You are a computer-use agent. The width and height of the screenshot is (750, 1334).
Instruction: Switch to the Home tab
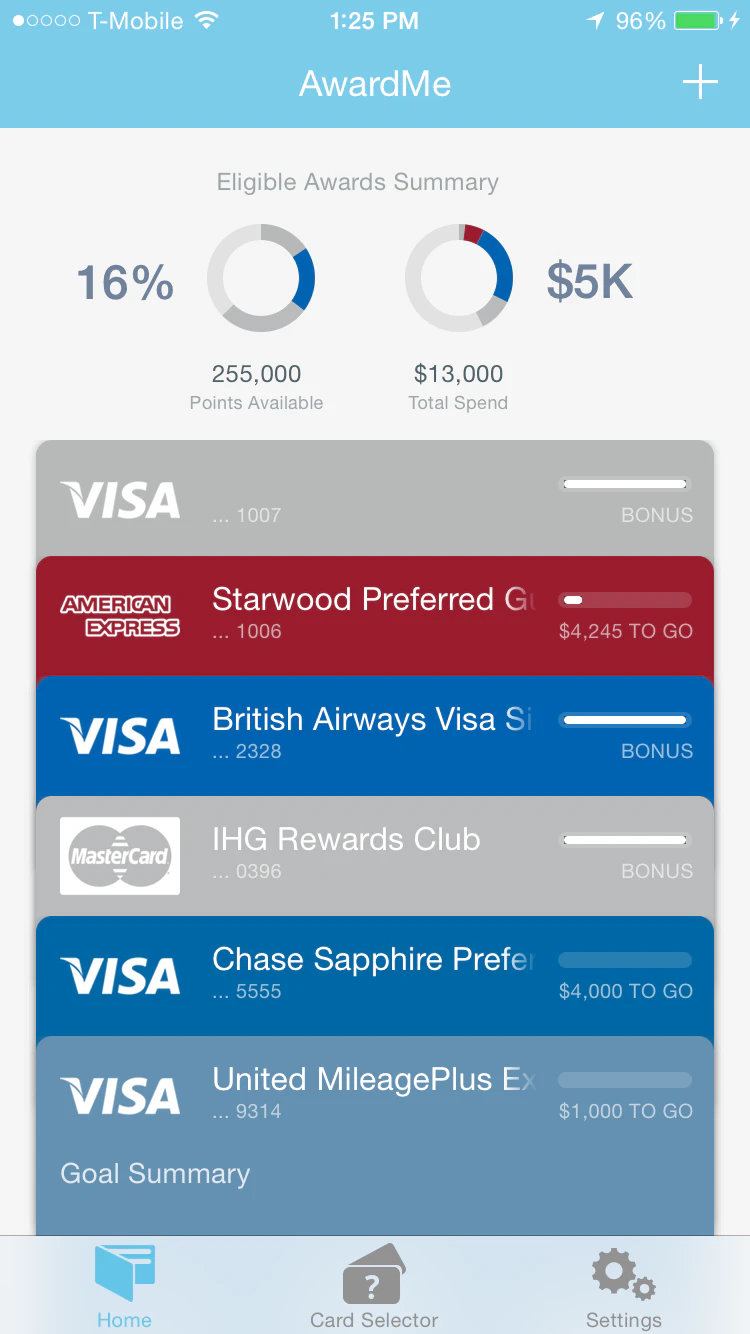pyautogui.click(x=124, y=1285)
